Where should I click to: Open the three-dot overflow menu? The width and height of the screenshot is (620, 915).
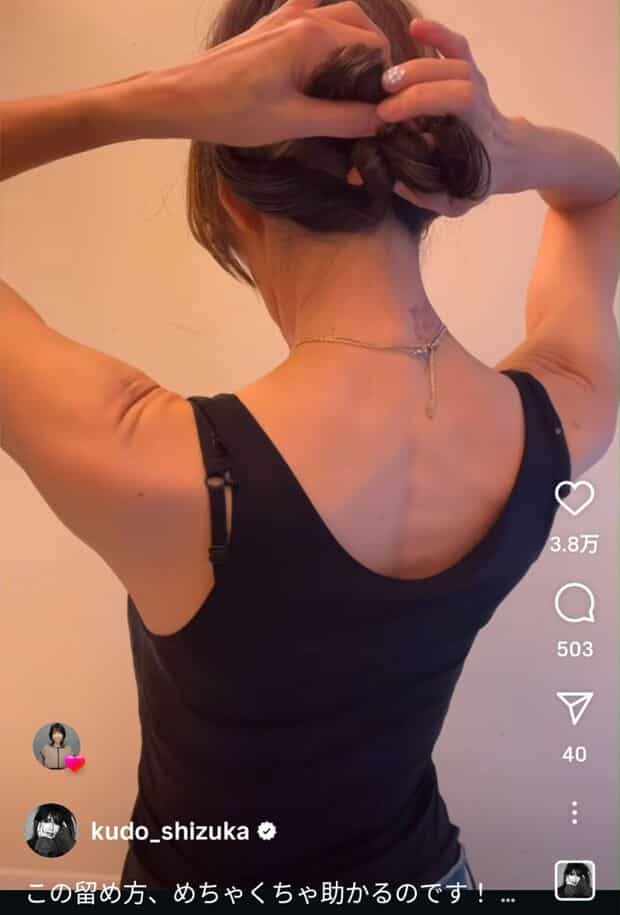tap(574, 812)
